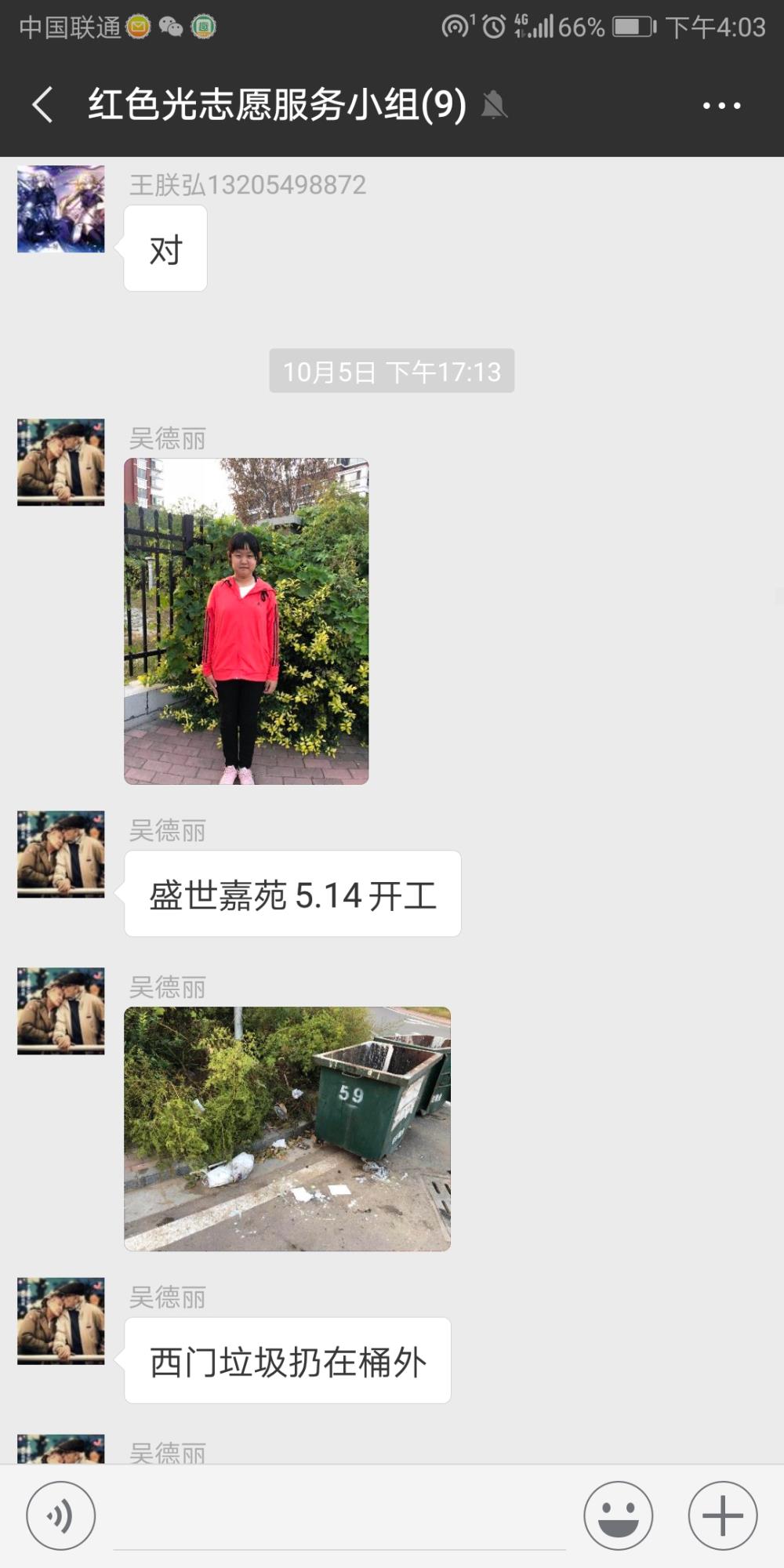Open the emoji picker
Image resolution: width=784 pixels, height=1568 pixels.
pos(618,1515)
